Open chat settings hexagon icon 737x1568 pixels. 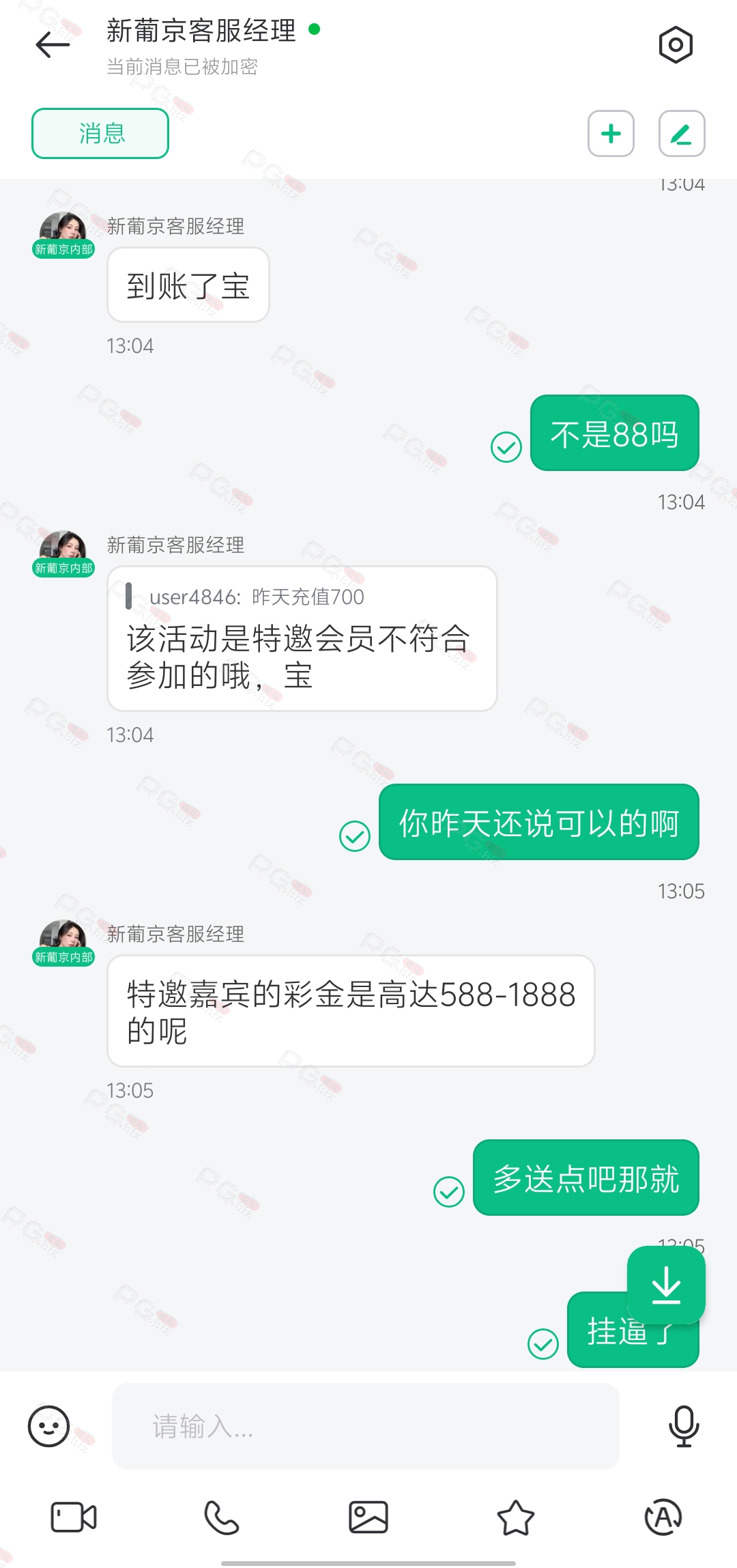[x=676, y=45]
